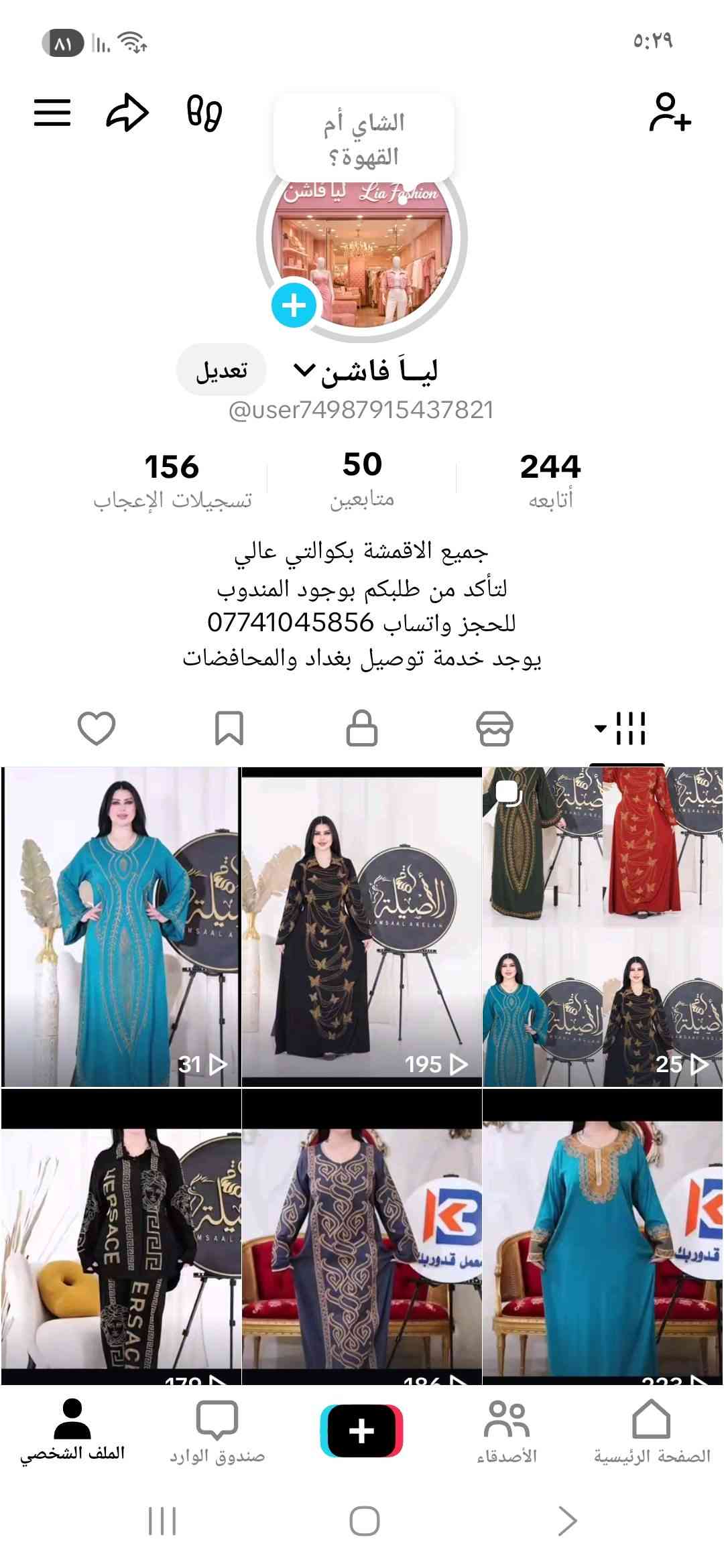The image size is (724, 1568).
Task: Go to الصفحة الرئيسية home tab
Action: tap(652, 1432)
